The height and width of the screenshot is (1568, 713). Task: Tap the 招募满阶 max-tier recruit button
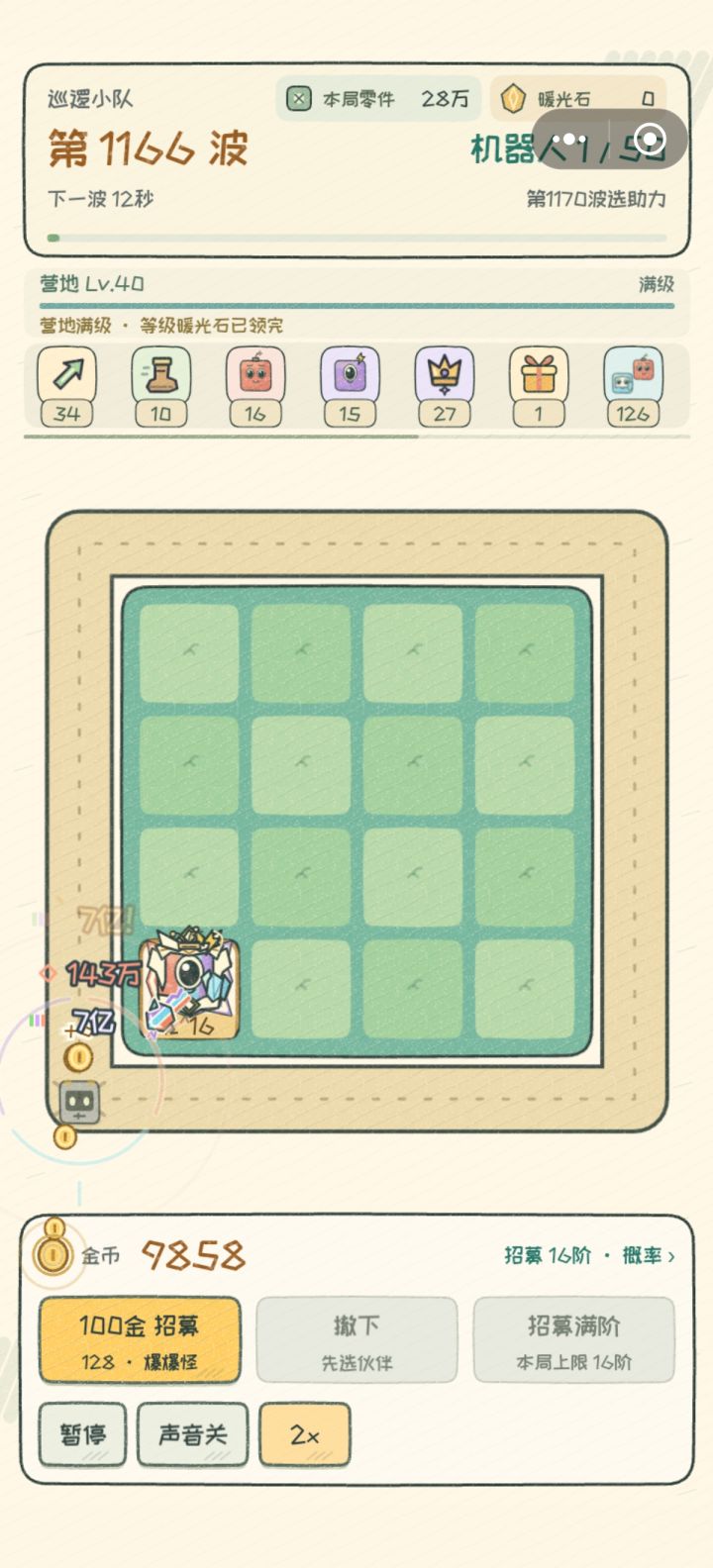573,1339
